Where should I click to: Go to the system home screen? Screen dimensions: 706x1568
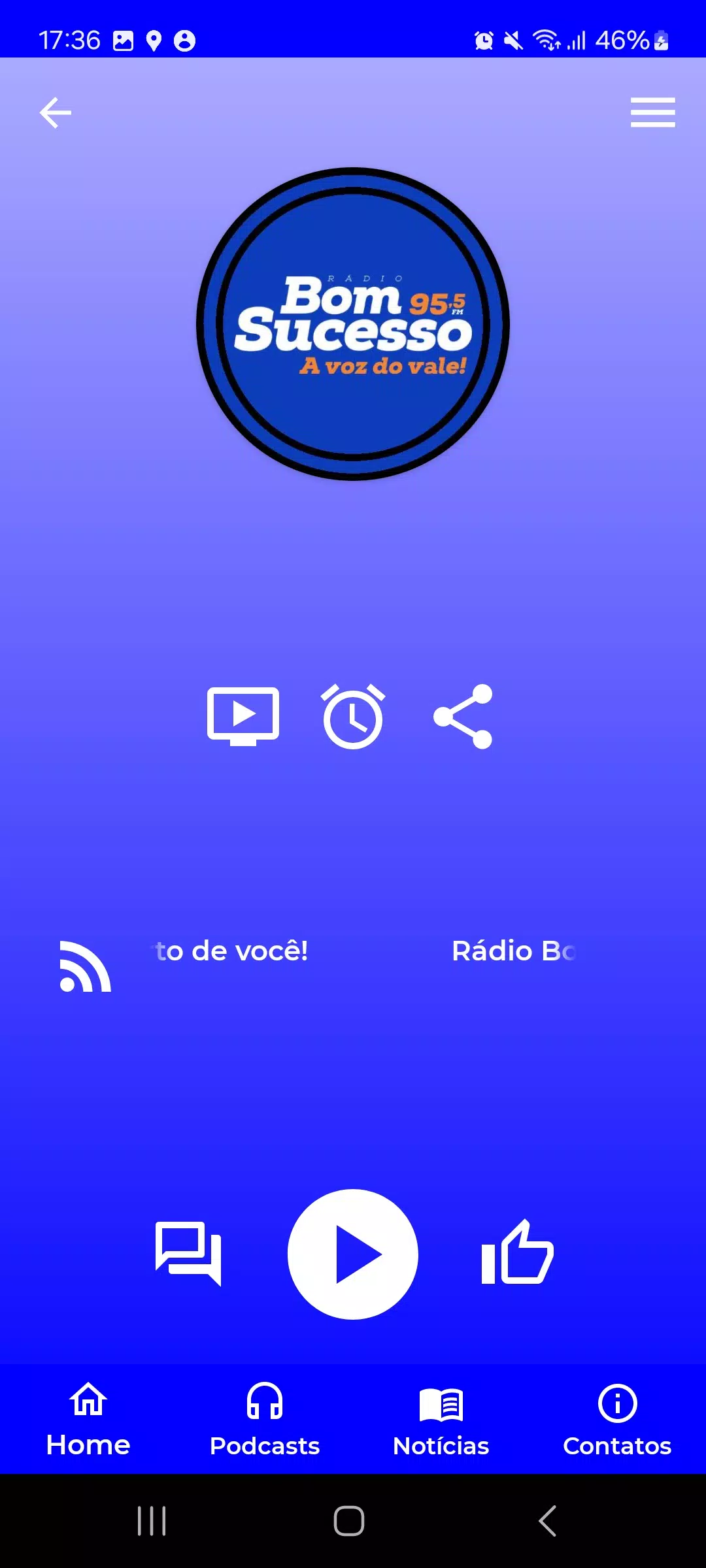pyautogui.click(x=349, y=1521)
